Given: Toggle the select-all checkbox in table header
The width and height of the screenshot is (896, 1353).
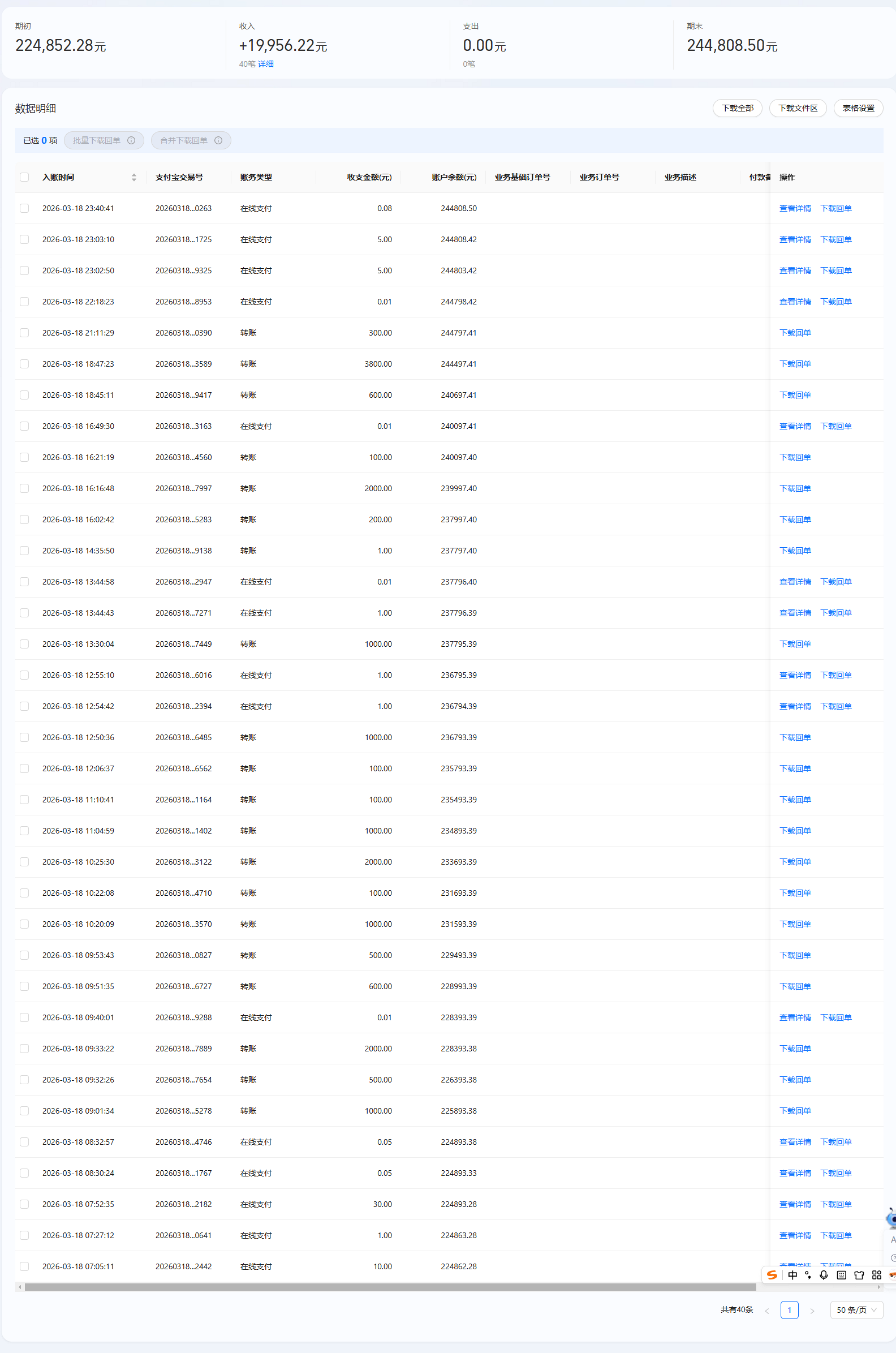Looking at the screenshot, I should tap(24, 177).
